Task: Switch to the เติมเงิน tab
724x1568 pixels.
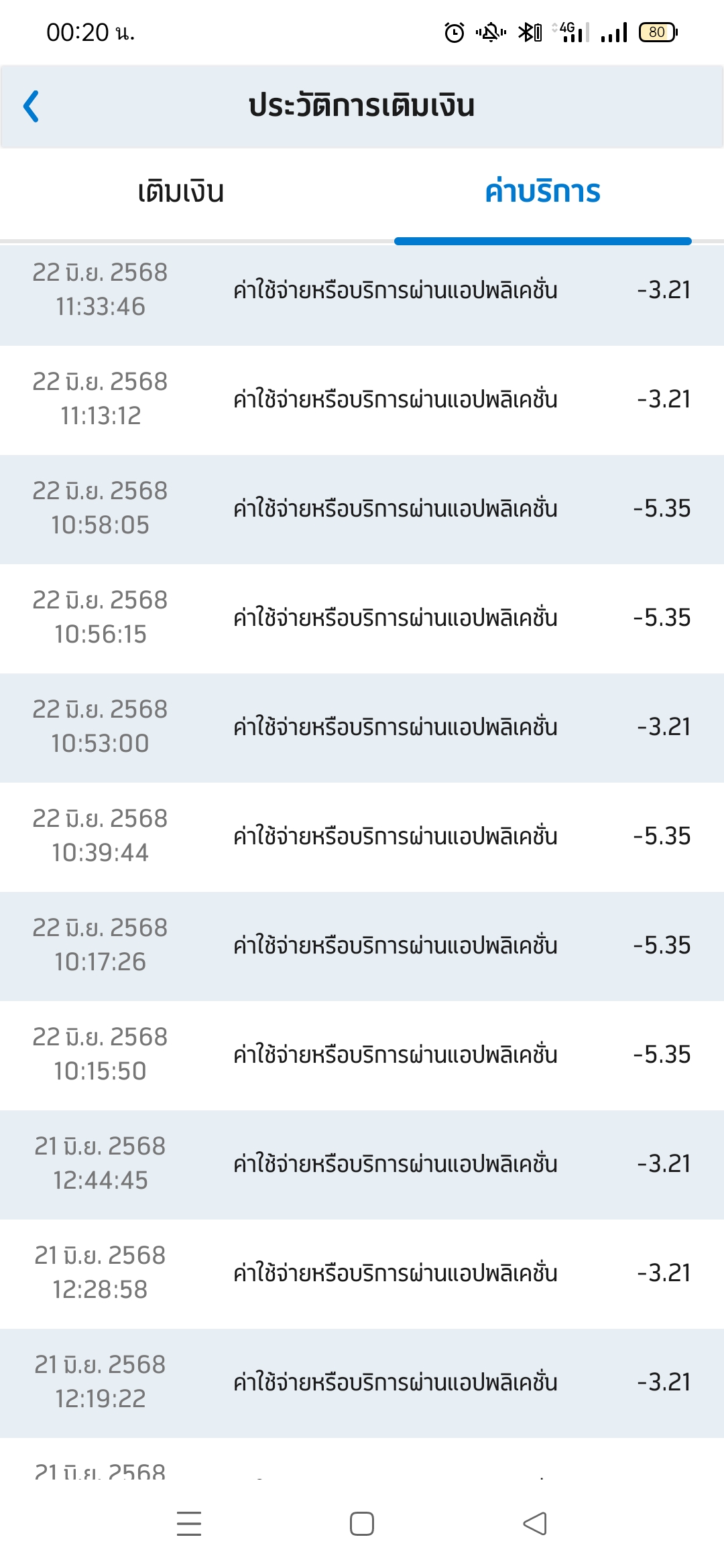Action: pos(181,192)
